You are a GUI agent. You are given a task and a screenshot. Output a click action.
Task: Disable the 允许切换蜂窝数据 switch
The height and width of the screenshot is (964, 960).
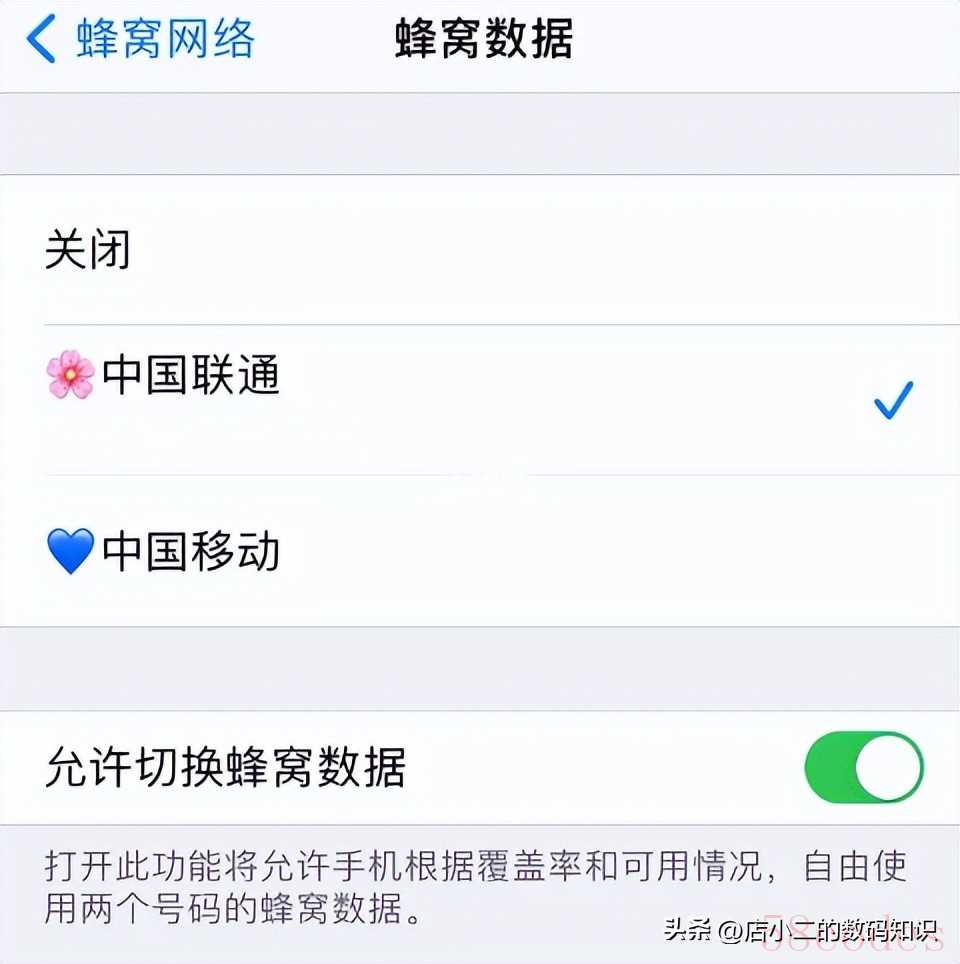coord(863,768)
